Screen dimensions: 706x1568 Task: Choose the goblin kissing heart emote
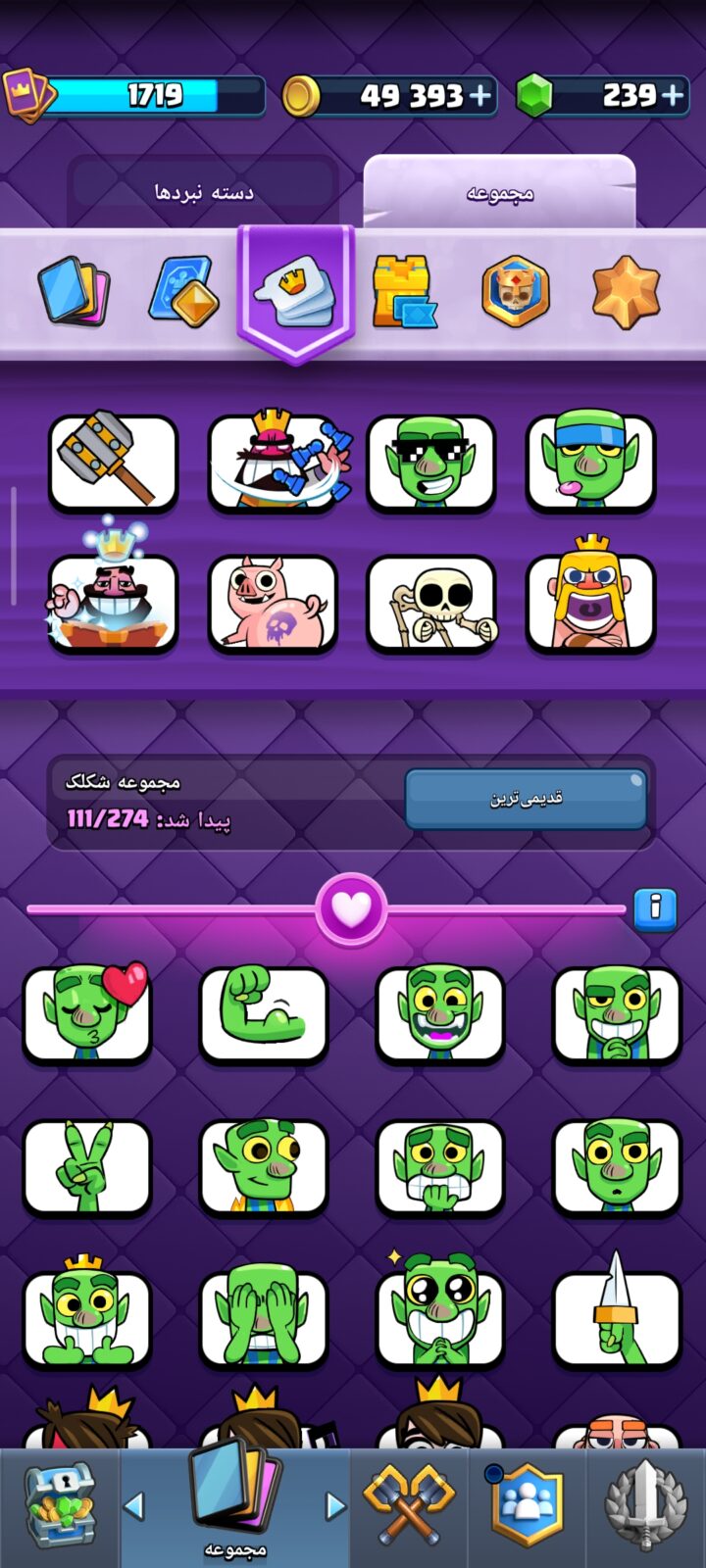[87, 1013]
